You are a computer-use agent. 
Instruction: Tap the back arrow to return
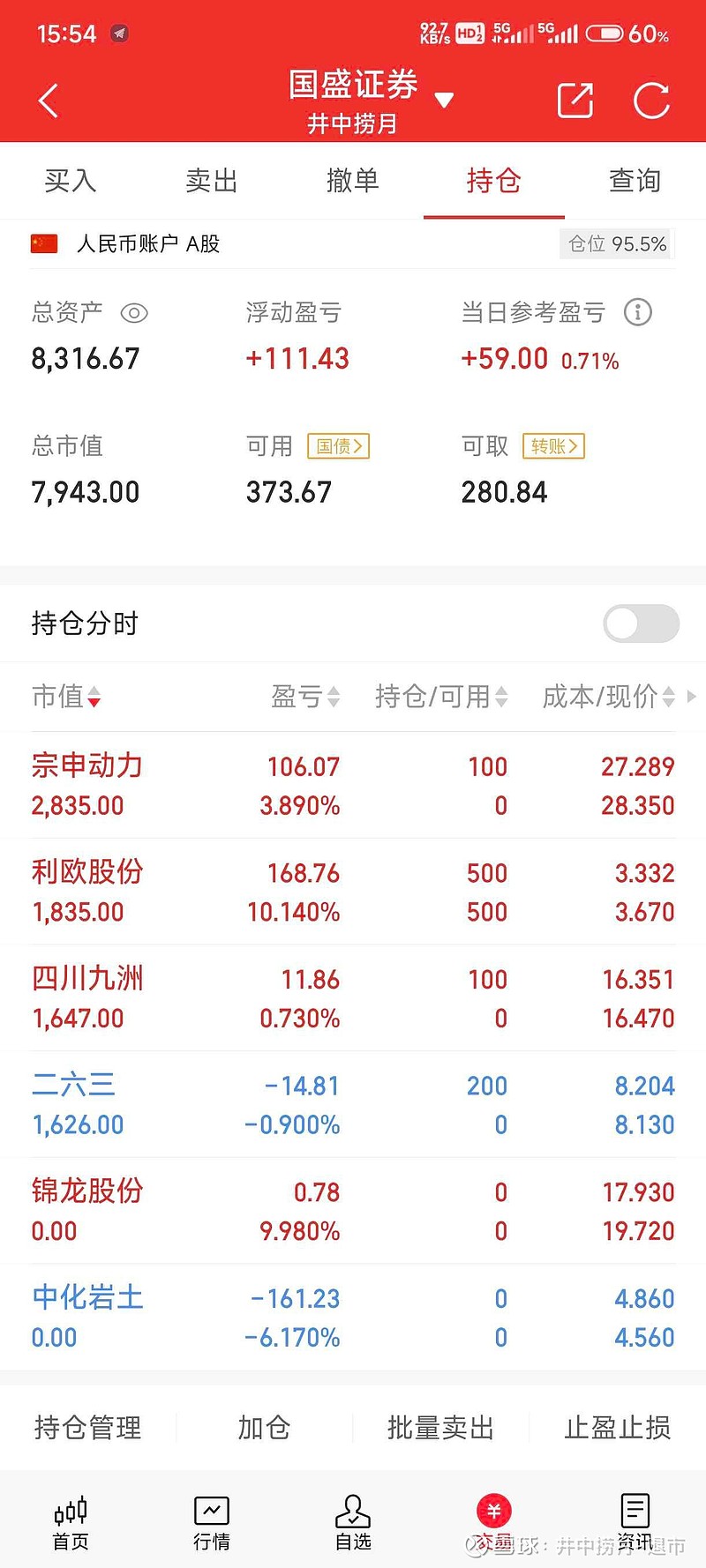[x=48, y=101]
